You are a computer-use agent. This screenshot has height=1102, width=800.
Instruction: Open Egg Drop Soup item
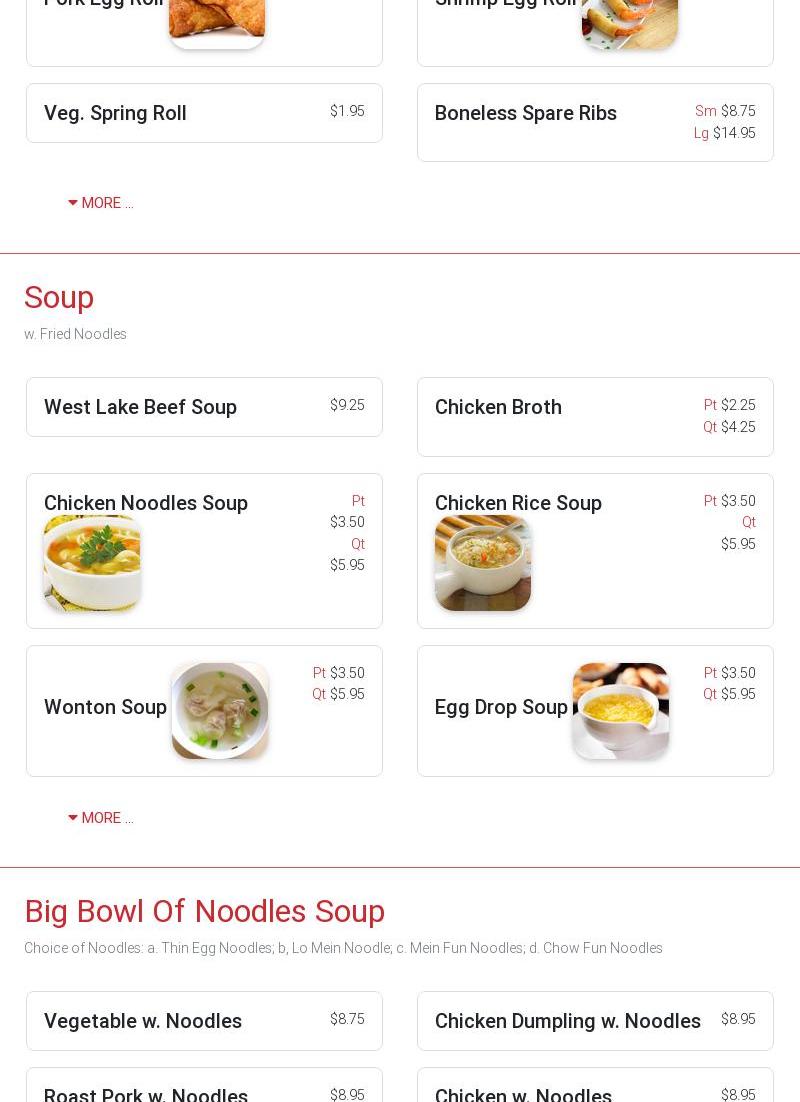pyautogui.click(x=594, y=710)
